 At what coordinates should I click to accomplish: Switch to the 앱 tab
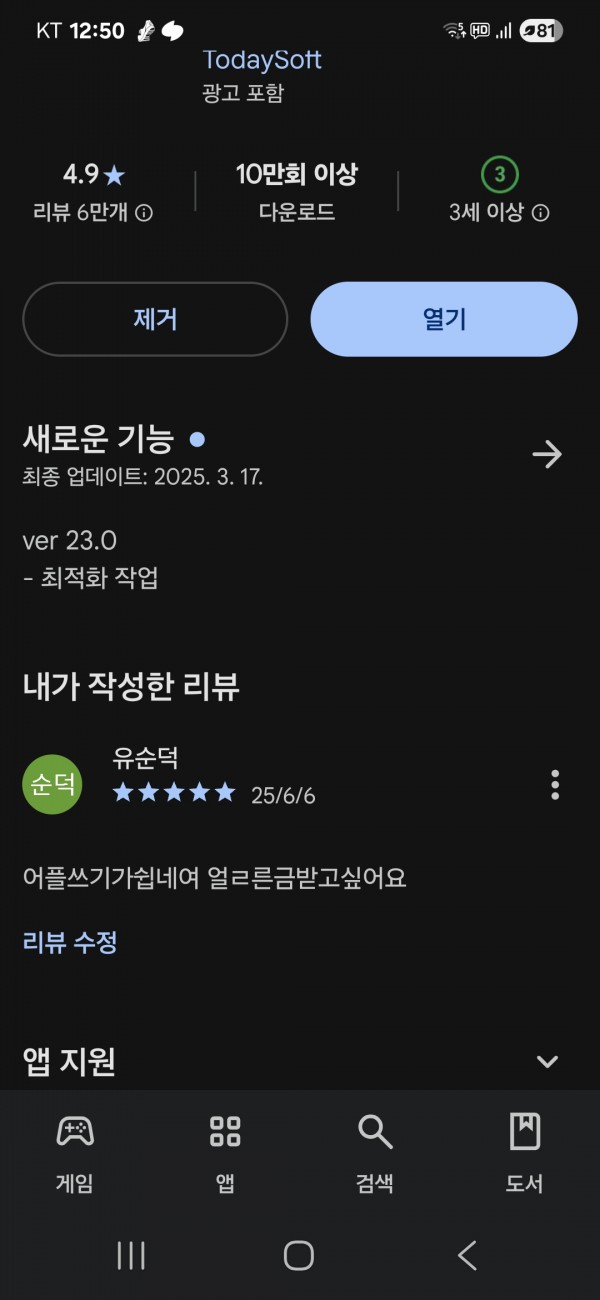pyautogui.click(x=225, y=1153)
